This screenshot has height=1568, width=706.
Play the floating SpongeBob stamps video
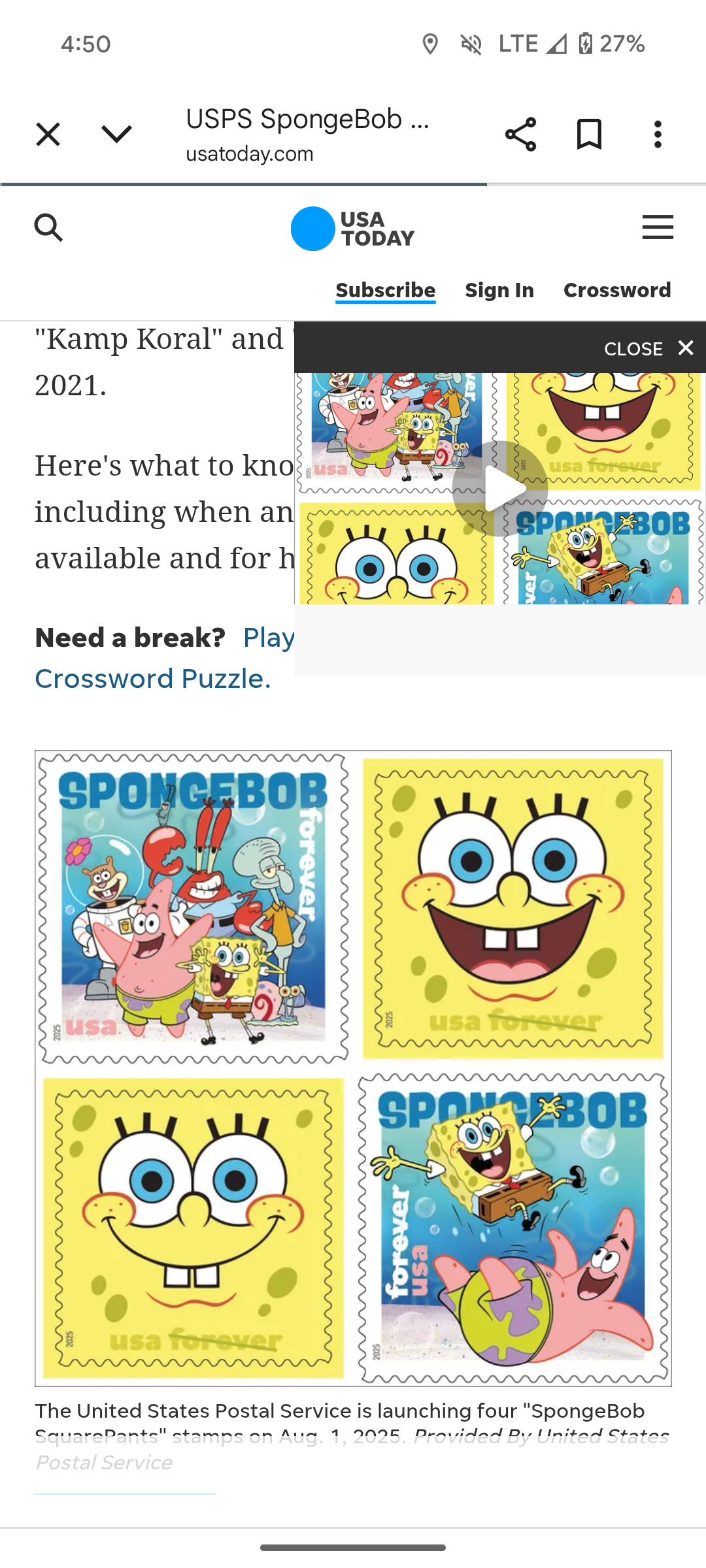click(500, 489)
